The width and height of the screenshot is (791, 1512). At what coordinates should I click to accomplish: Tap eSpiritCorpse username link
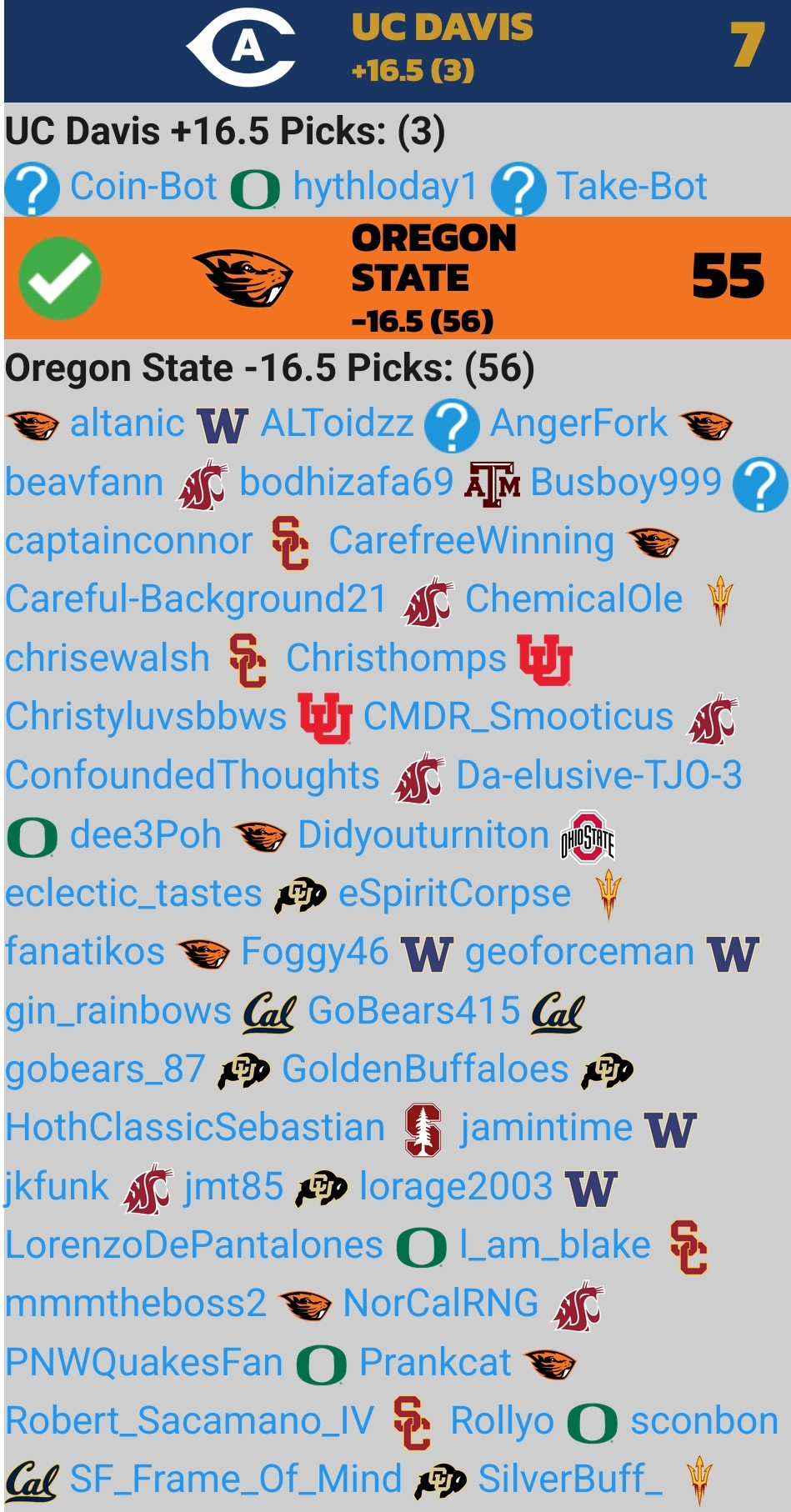point(454,894)
